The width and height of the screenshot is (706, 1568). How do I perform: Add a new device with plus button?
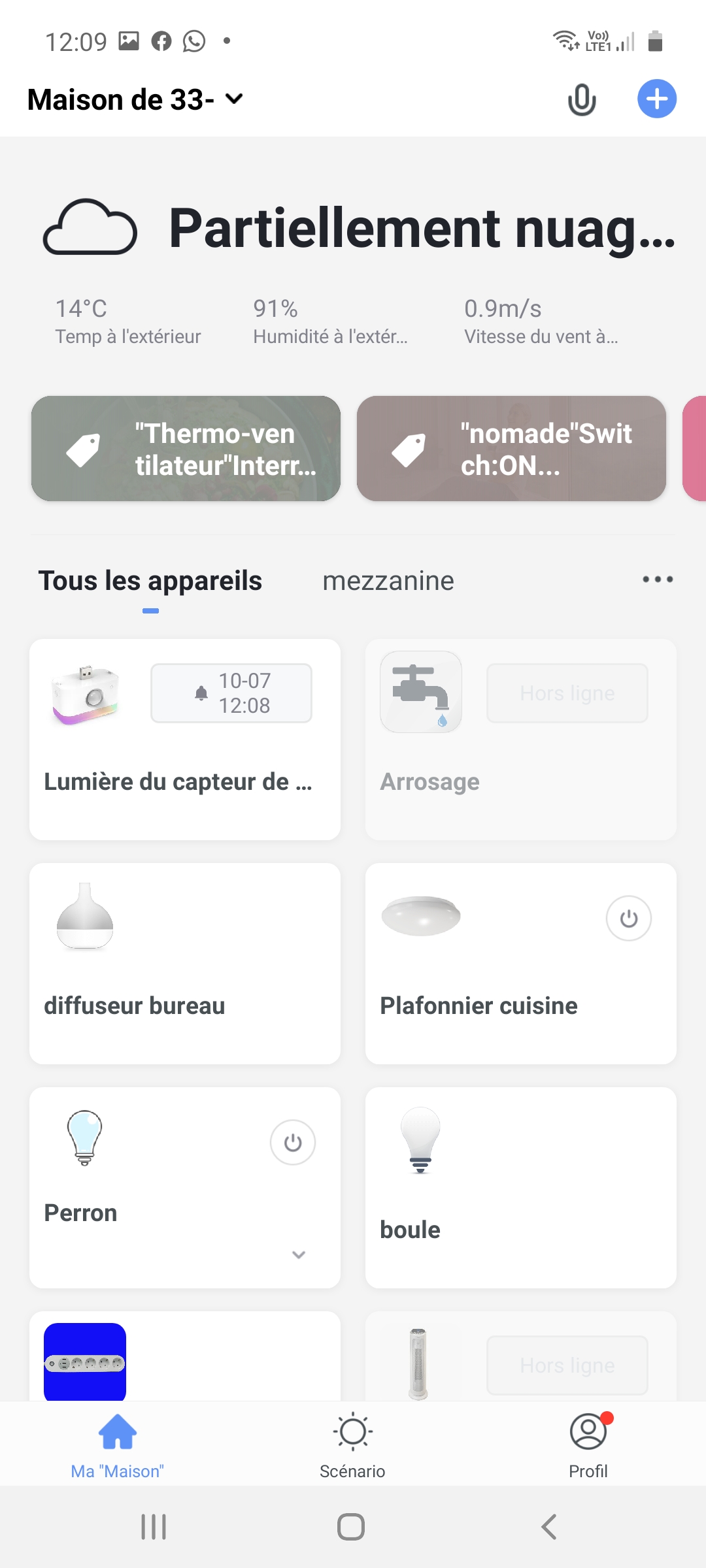(656, 99)
